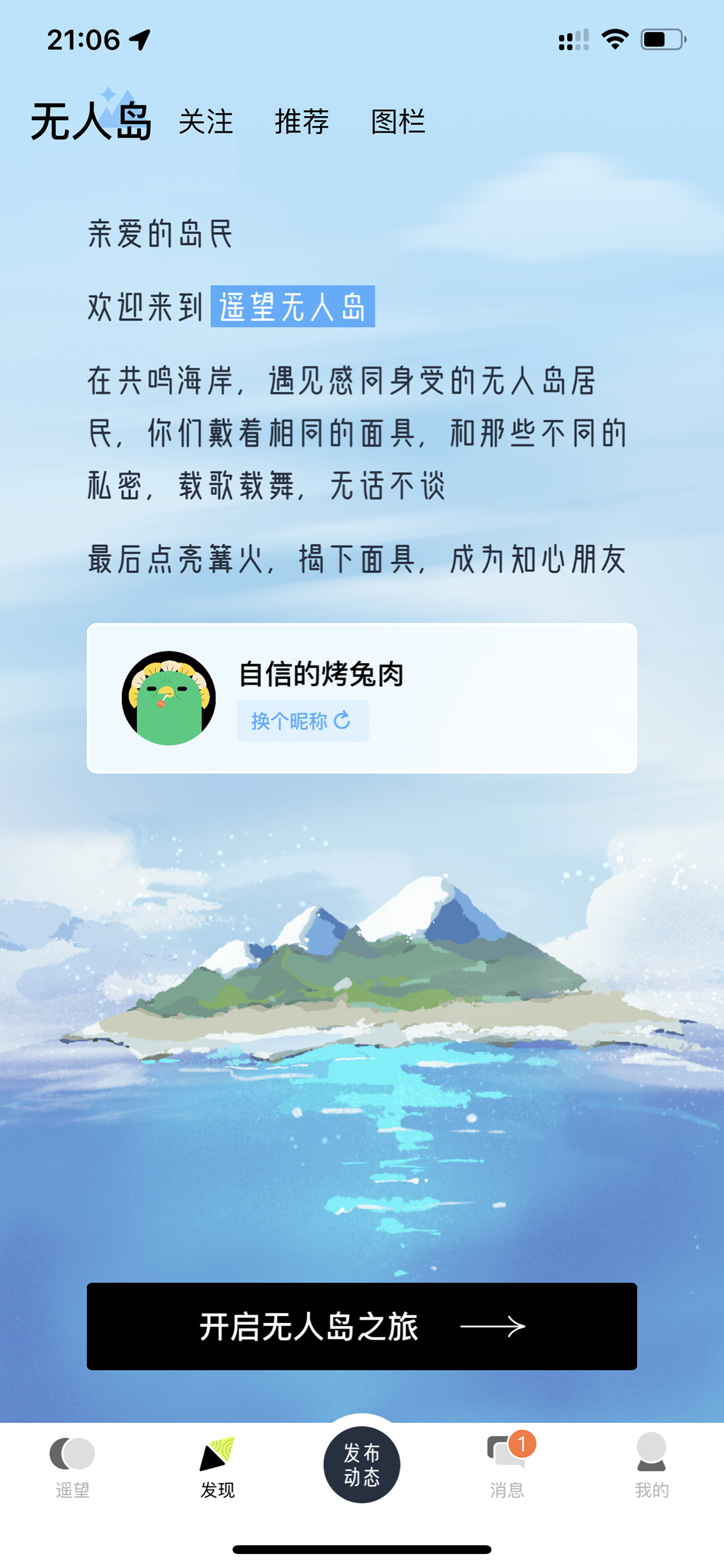724x1568 pixels.
Task: Open the 发现 bottom tab
Action: (x=217, y=1468)
